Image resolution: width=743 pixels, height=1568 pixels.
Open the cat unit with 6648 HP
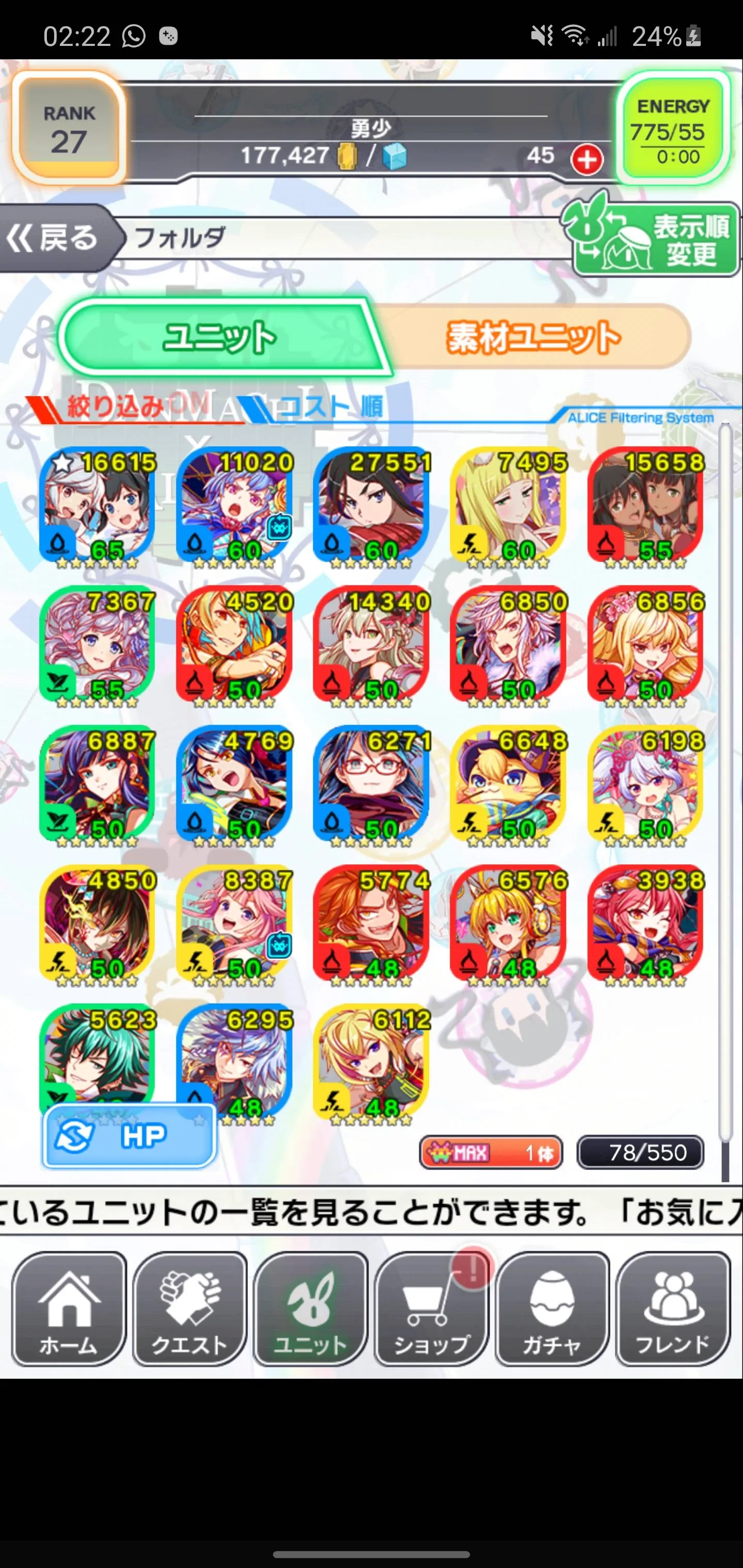(x=508, y=785)
